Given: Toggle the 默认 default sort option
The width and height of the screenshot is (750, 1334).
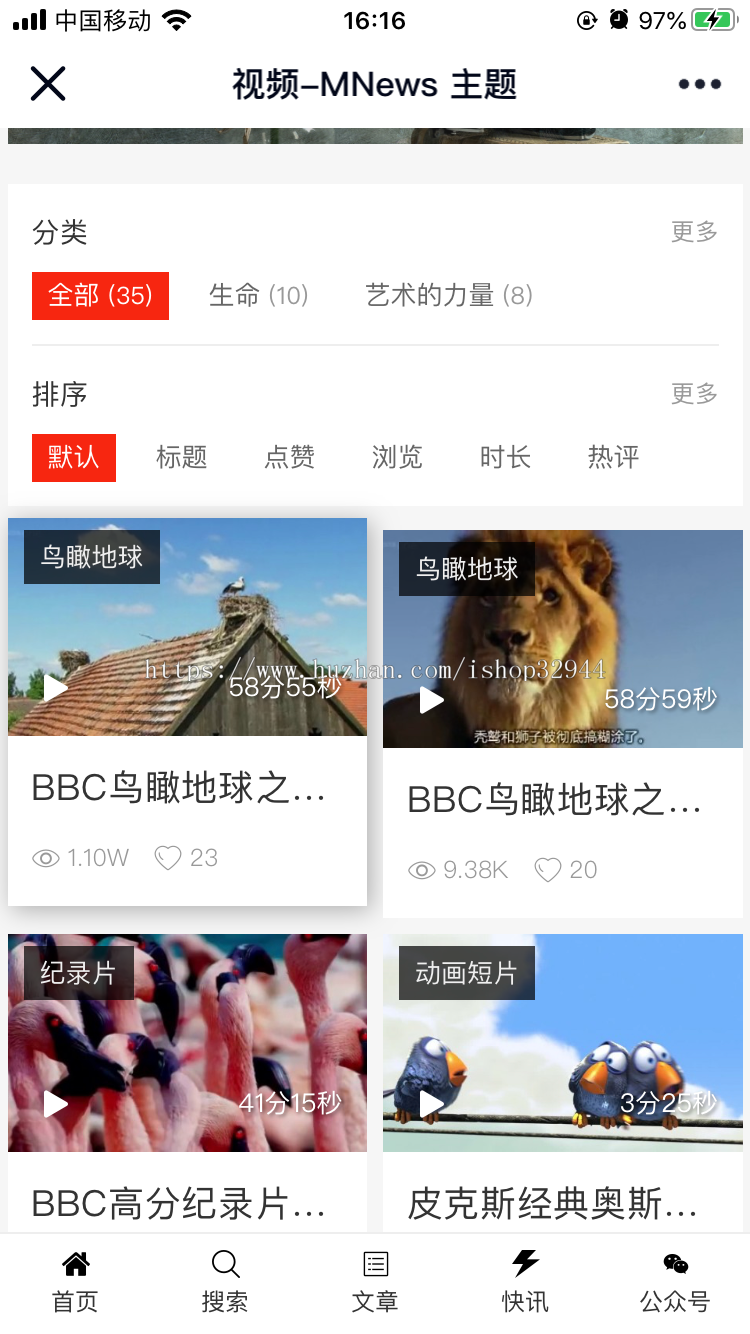Looking at the screenshot, I should click(73, 457).
